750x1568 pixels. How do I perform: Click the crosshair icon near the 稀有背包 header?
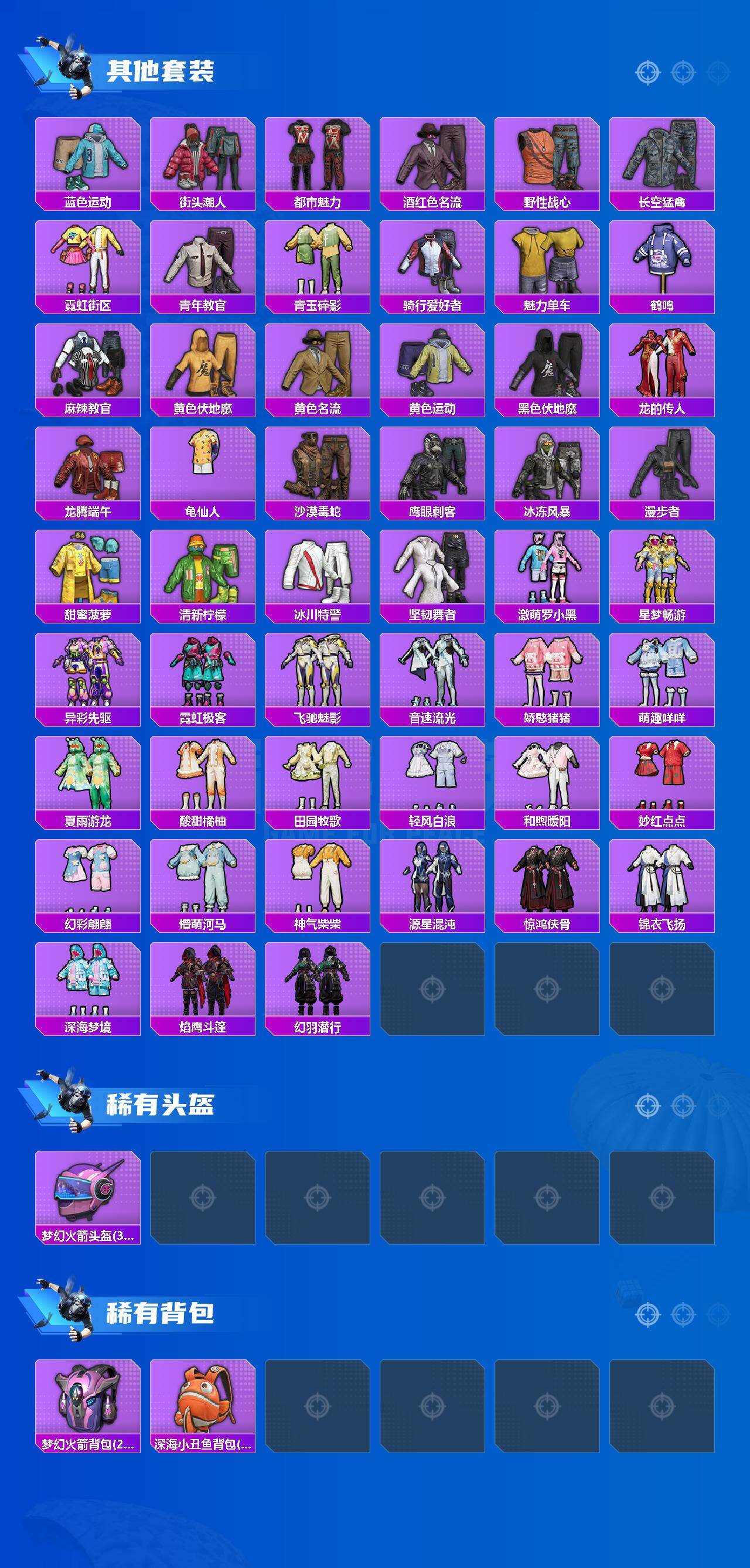pyautogui.click(x=647, y=1316)
